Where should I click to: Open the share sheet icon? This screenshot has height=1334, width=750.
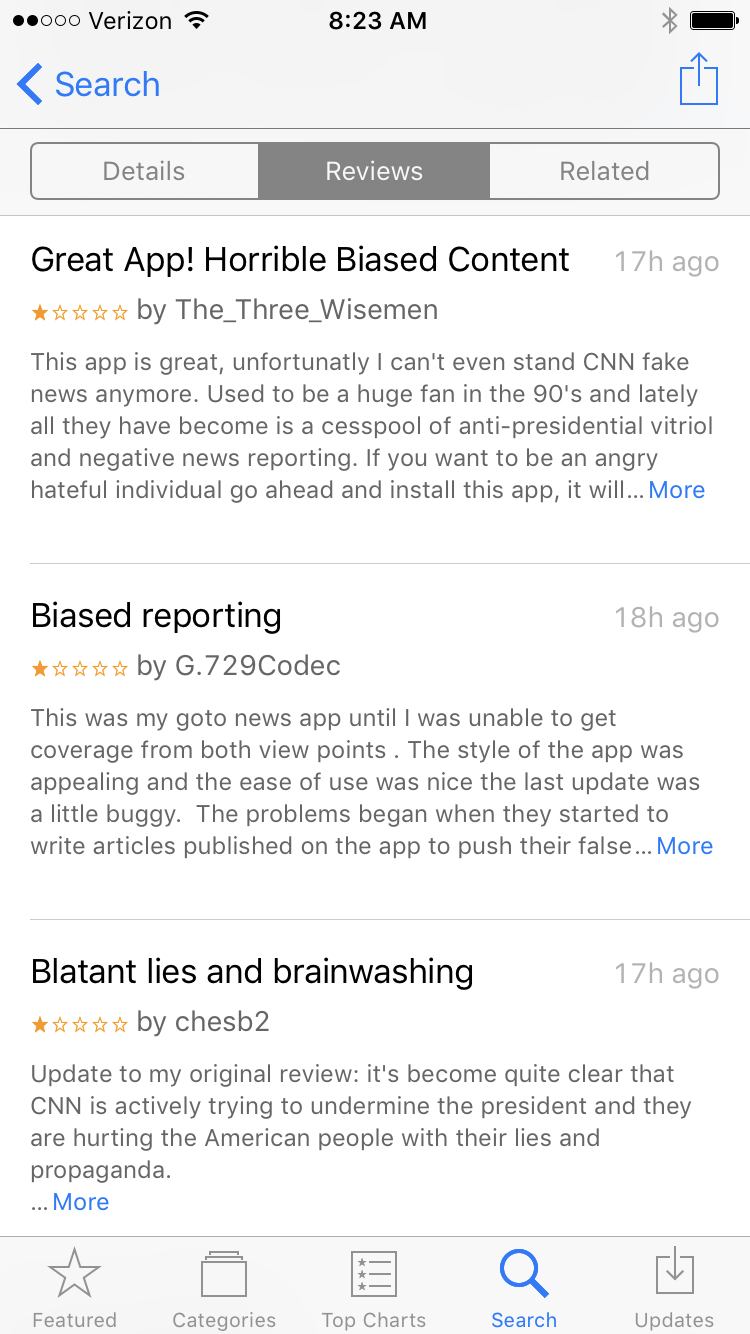[698, 79]
